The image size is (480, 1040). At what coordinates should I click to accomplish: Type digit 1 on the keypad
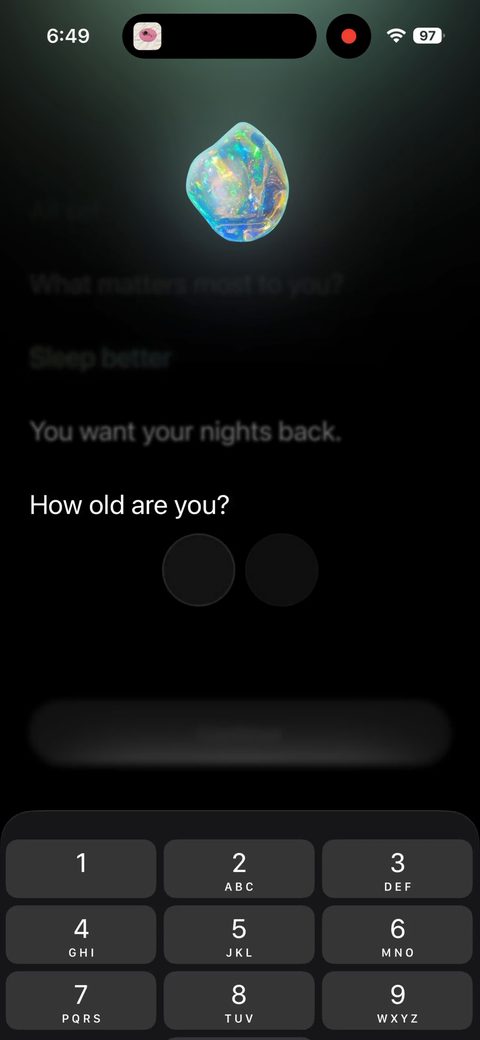coord(81,868)
